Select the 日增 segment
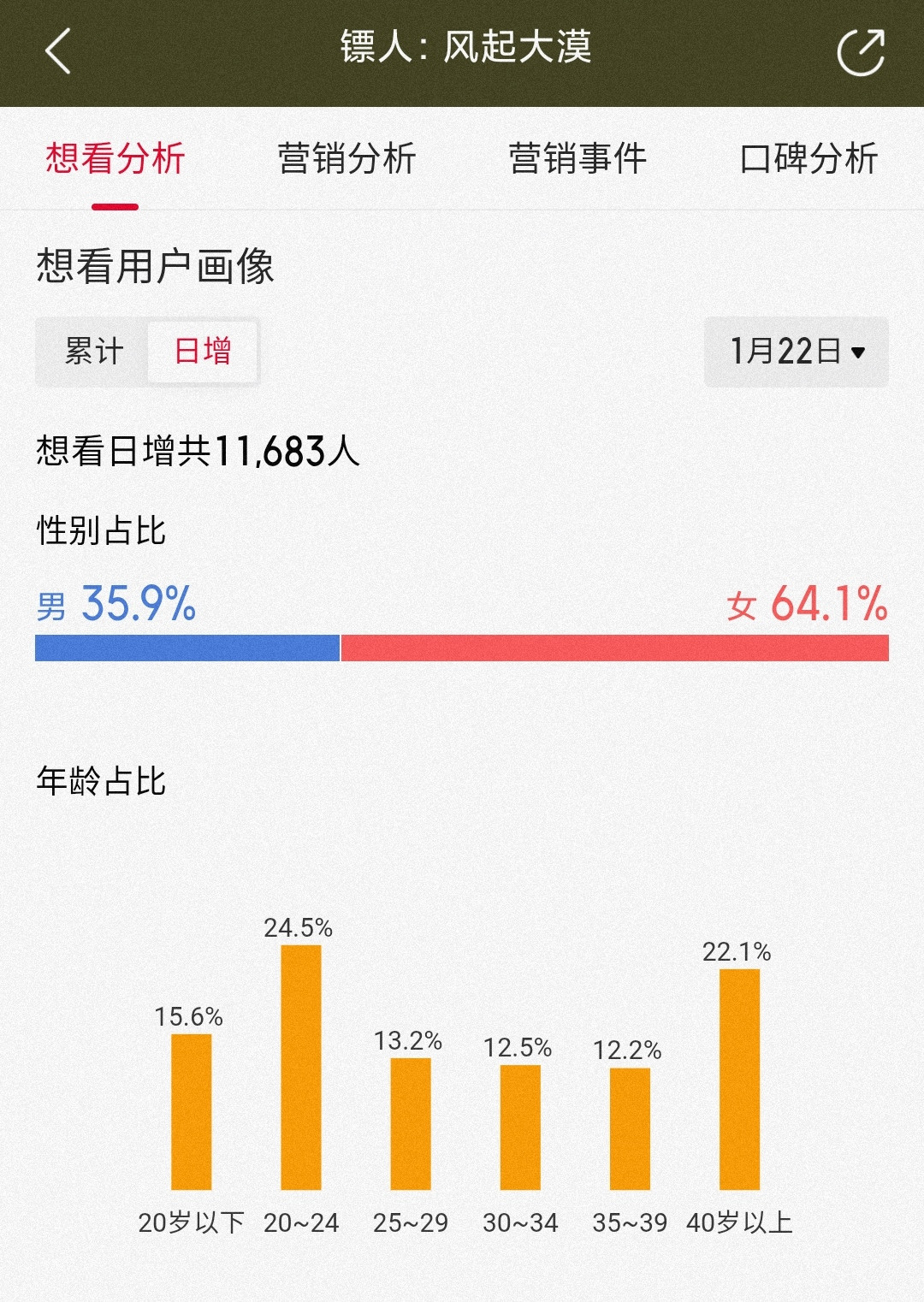The width and height of the screenshot is (924, 1302). (203, 352)
